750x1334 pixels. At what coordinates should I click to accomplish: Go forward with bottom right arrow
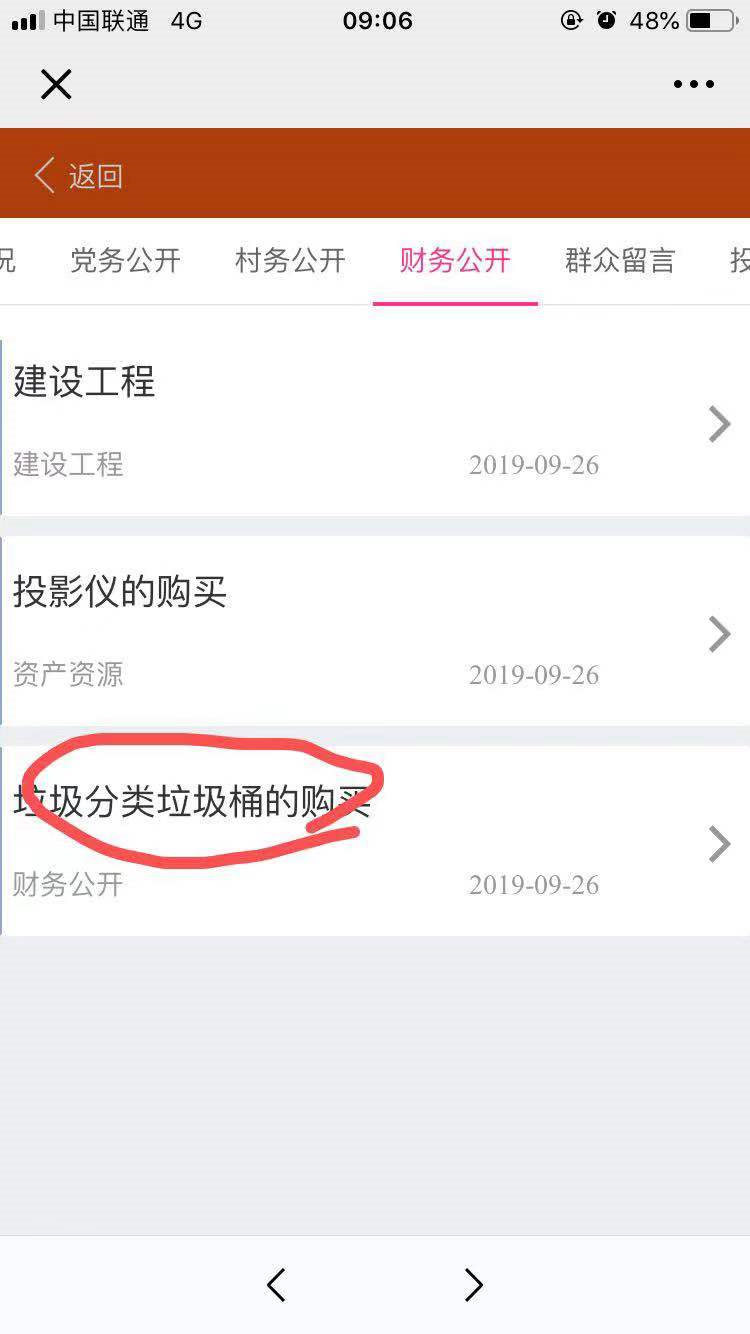pyautogui.click(x=474, y=1285)
